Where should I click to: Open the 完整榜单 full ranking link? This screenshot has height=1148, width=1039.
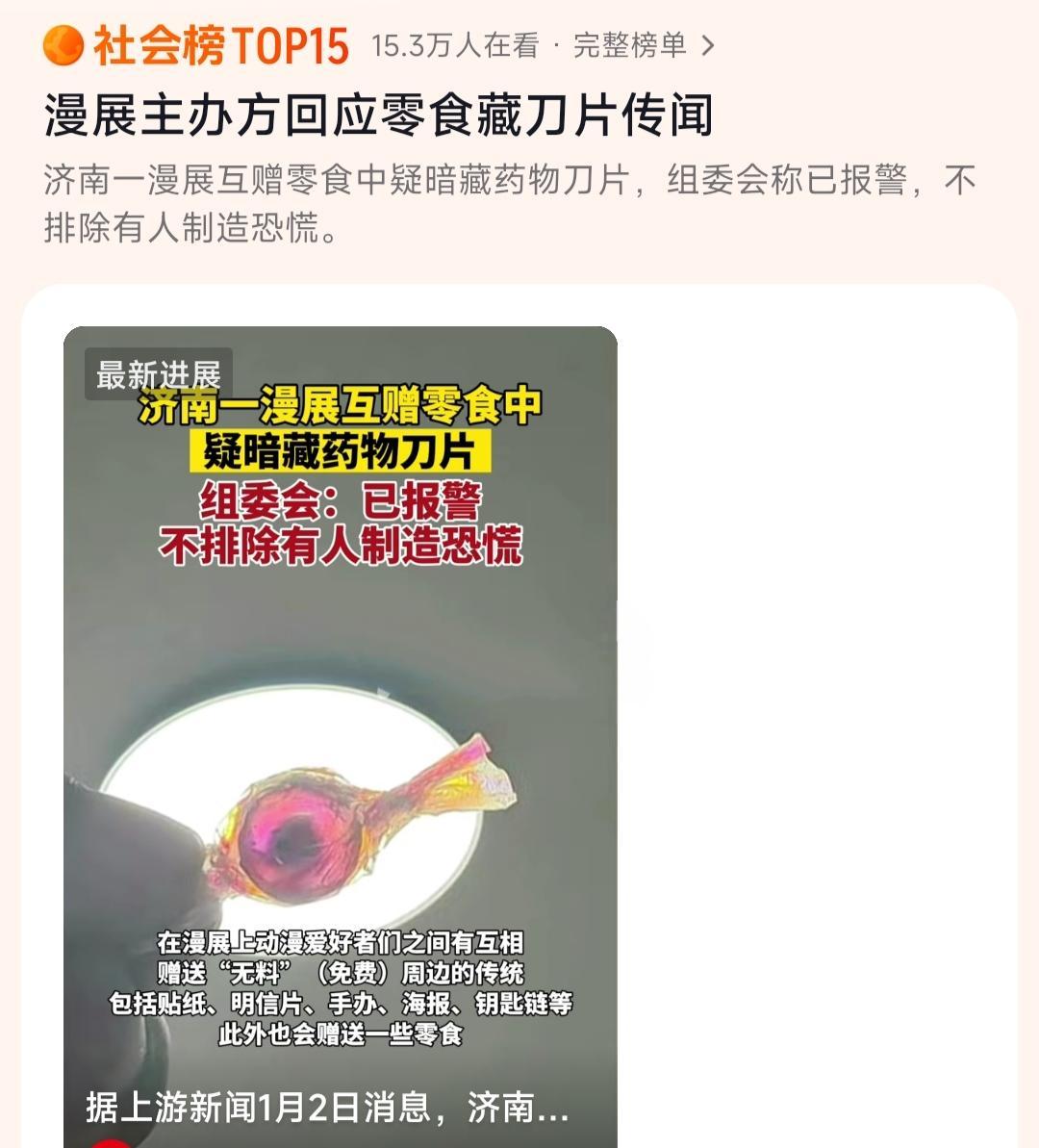643,45
